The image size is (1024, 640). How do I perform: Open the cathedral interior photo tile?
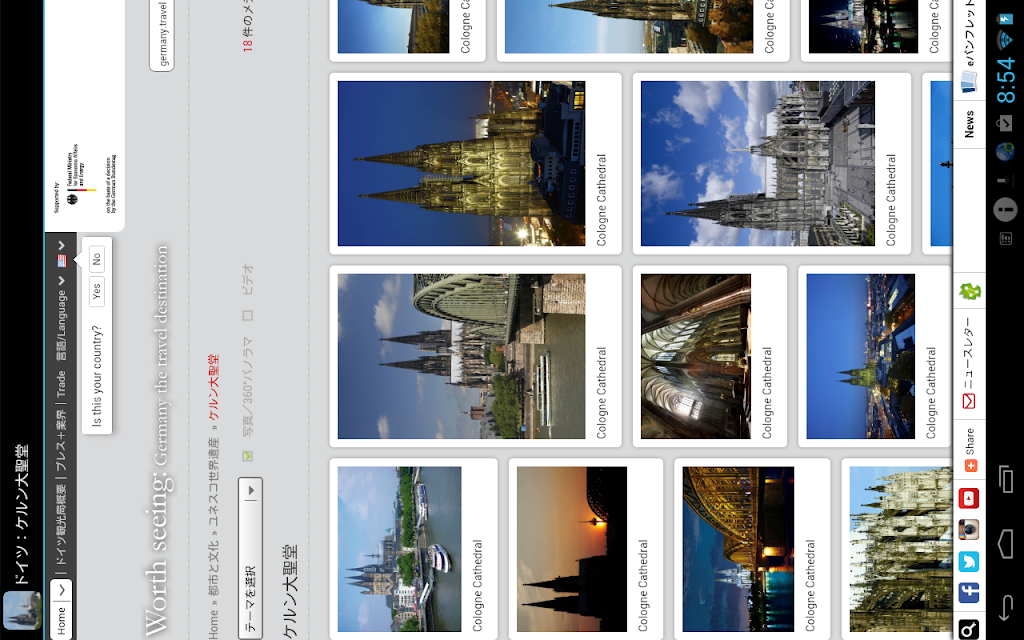(x=709, y=357)
